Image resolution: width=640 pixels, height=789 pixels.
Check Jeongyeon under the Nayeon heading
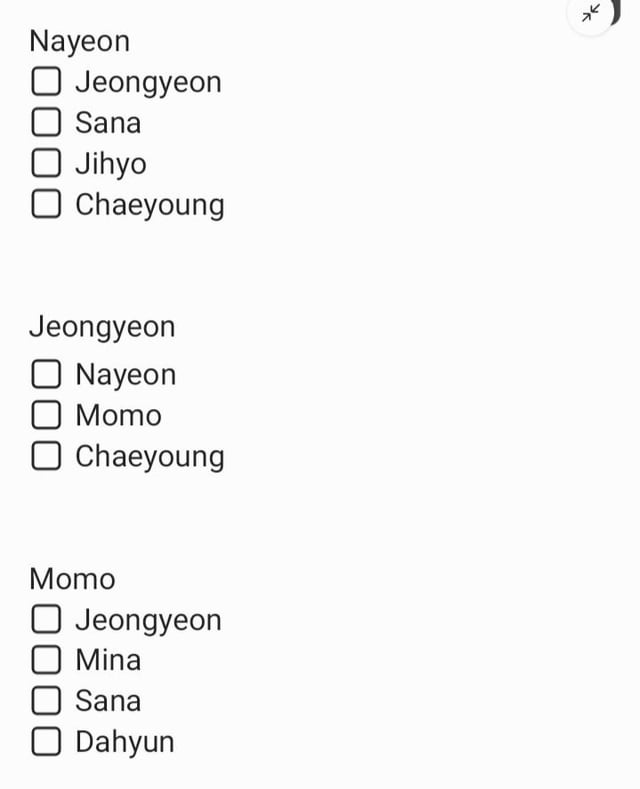[46, 82]
